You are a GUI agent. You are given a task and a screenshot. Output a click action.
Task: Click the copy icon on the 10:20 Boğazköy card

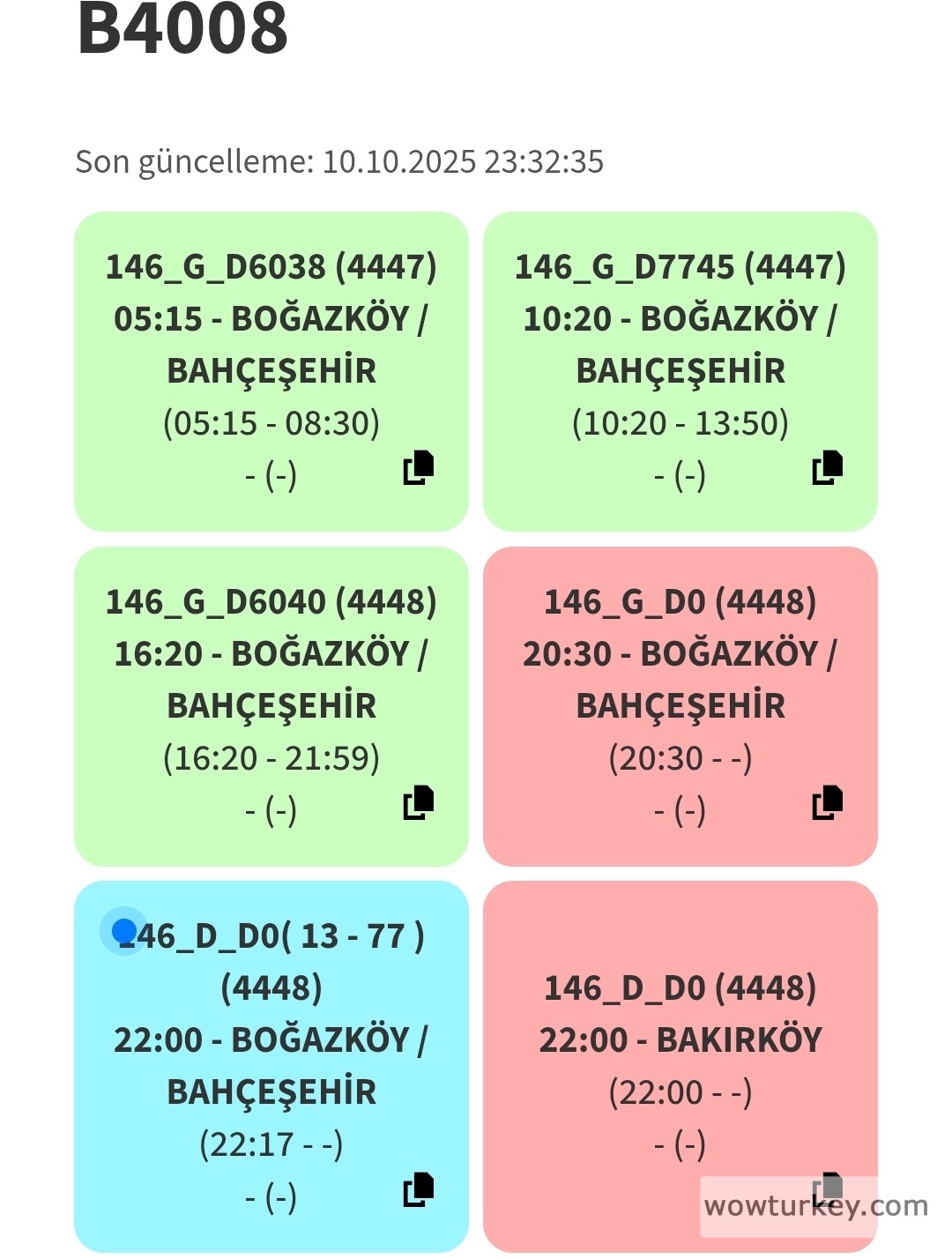825,467
